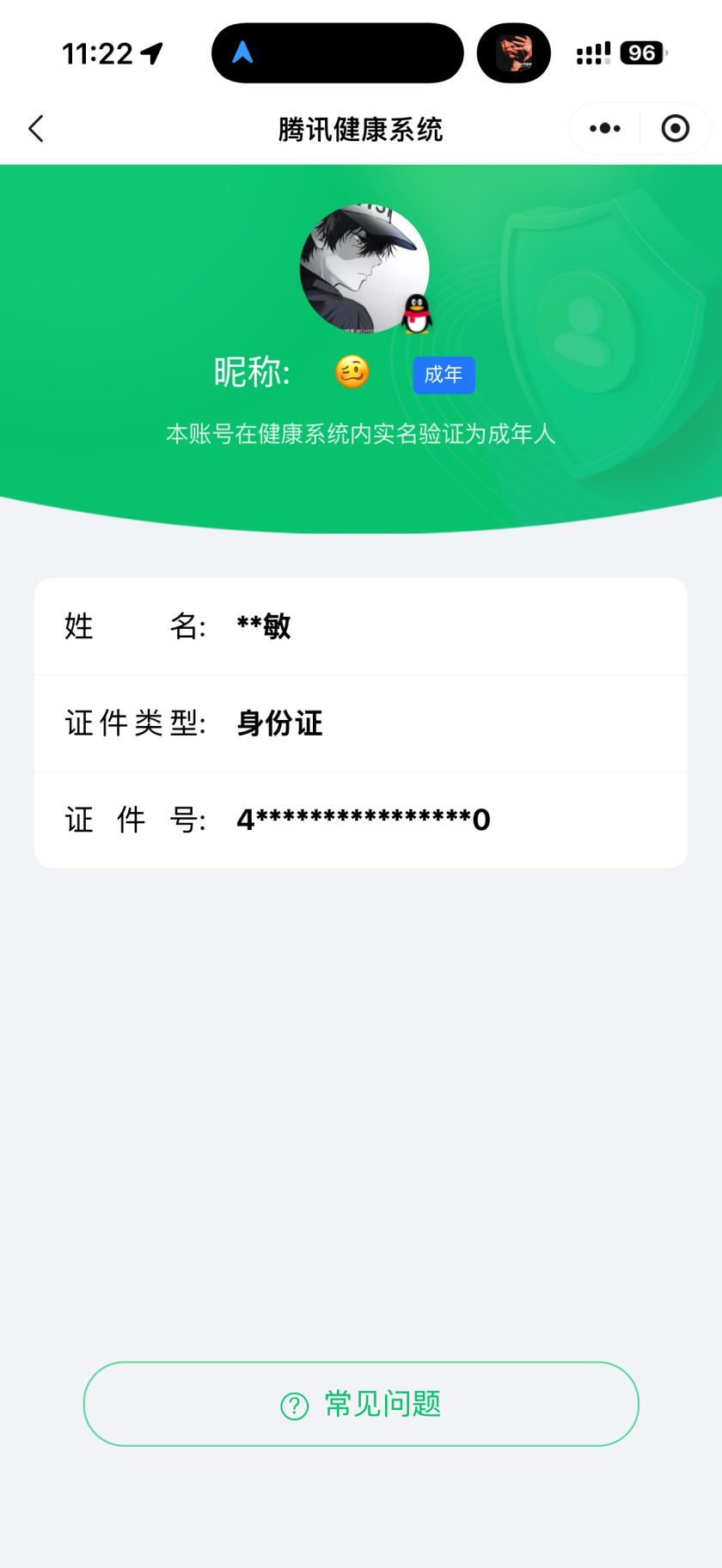The width and height of the screenshot is (722, 1568).
Task: Open the mini-program more options menu
Action: 604,127
